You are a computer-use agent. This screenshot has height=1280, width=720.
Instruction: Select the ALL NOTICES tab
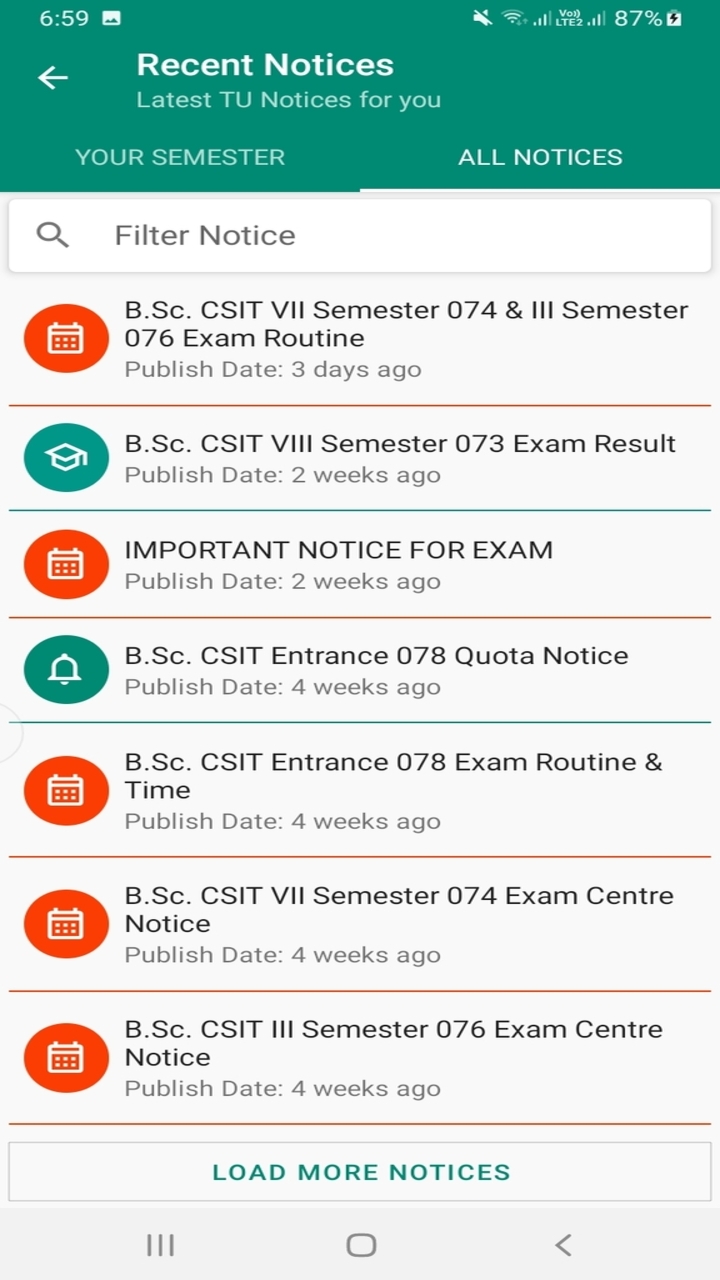(540, 157)
